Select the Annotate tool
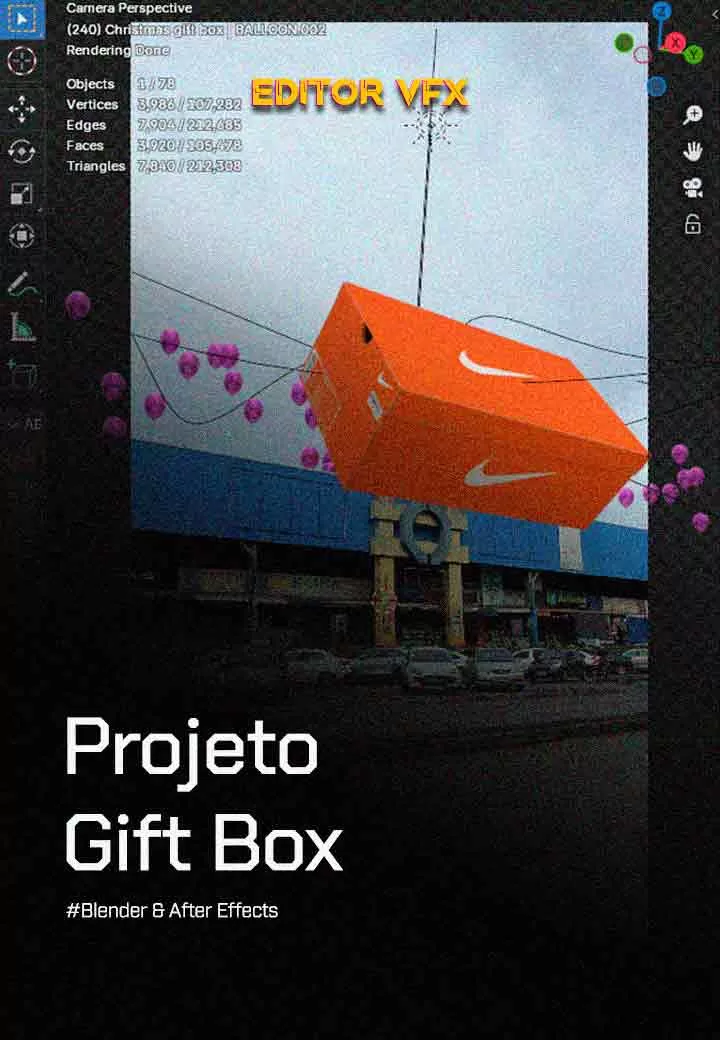Viewport: 720px width, 1040px height. tap(20, 283)
